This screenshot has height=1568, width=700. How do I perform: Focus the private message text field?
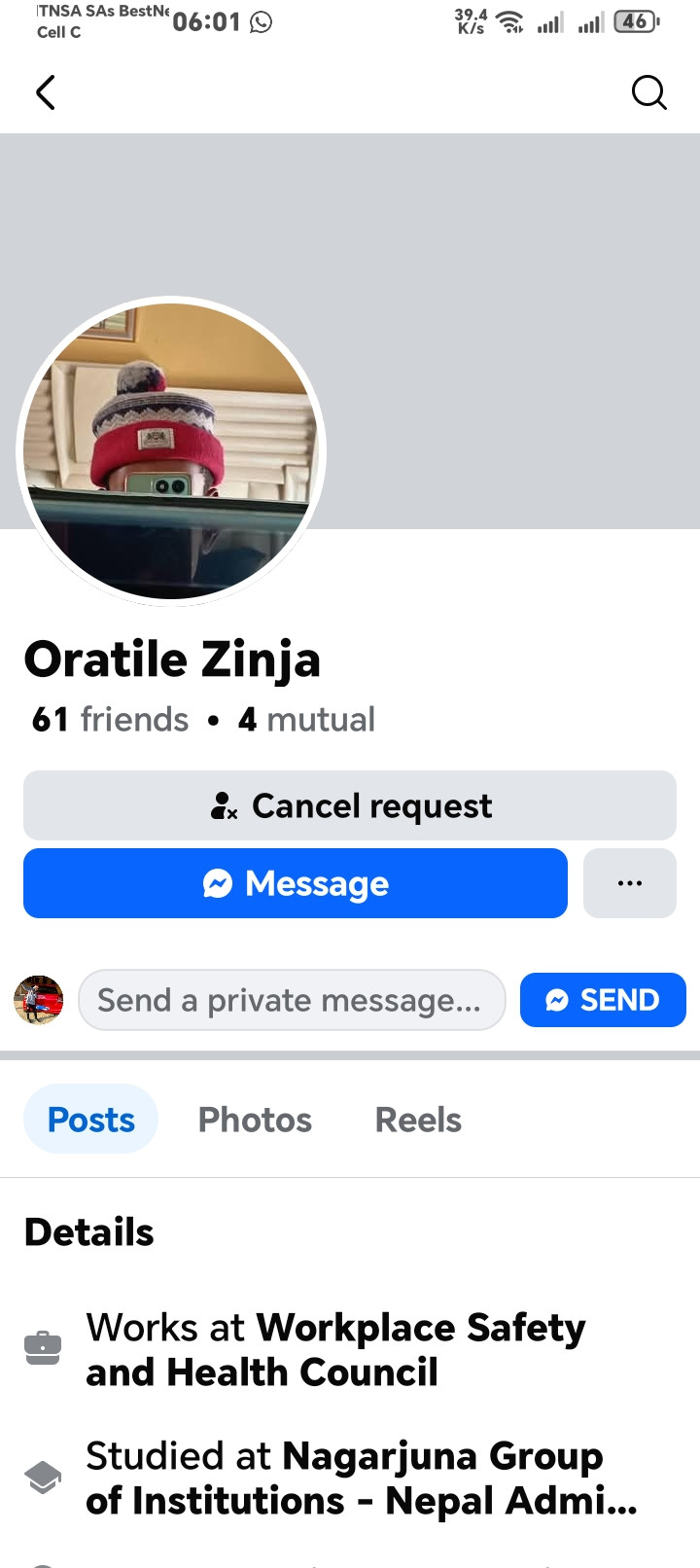point(292,1000)
